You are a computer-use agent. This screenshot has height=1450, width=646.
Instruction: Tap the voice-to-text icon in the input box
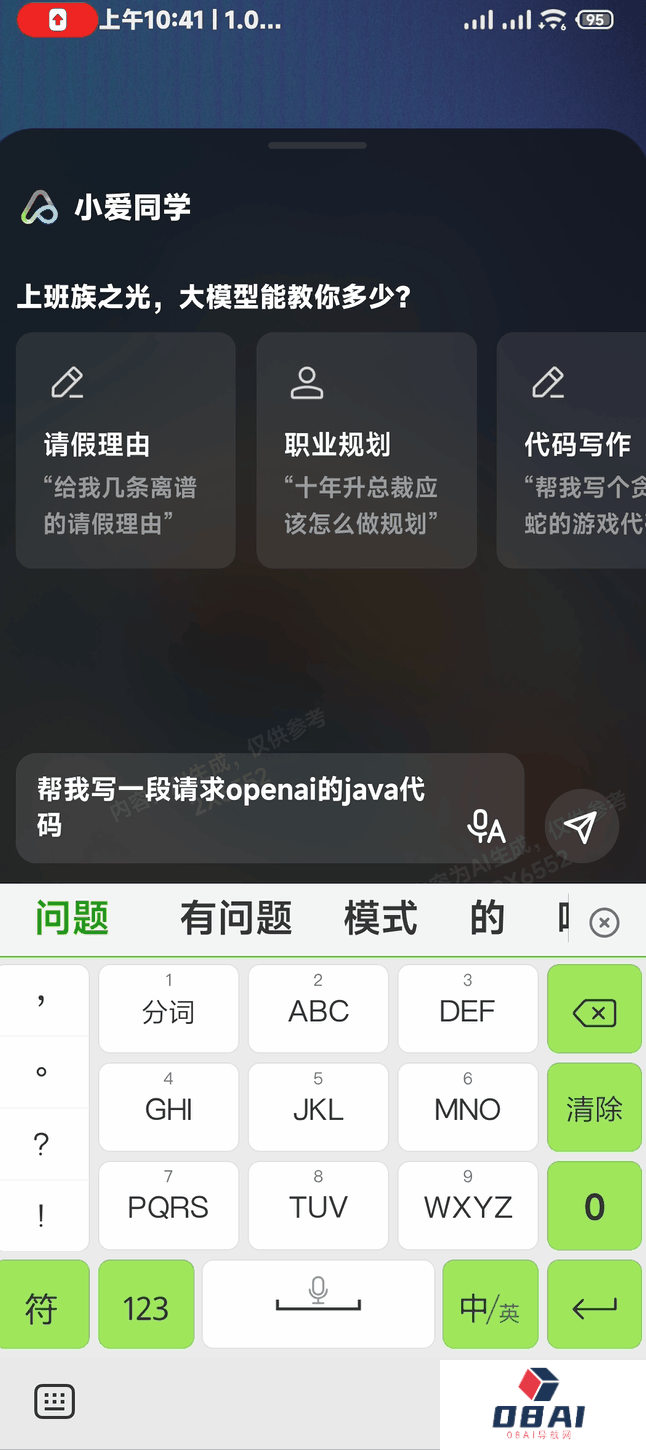click(x=487, y=826)
